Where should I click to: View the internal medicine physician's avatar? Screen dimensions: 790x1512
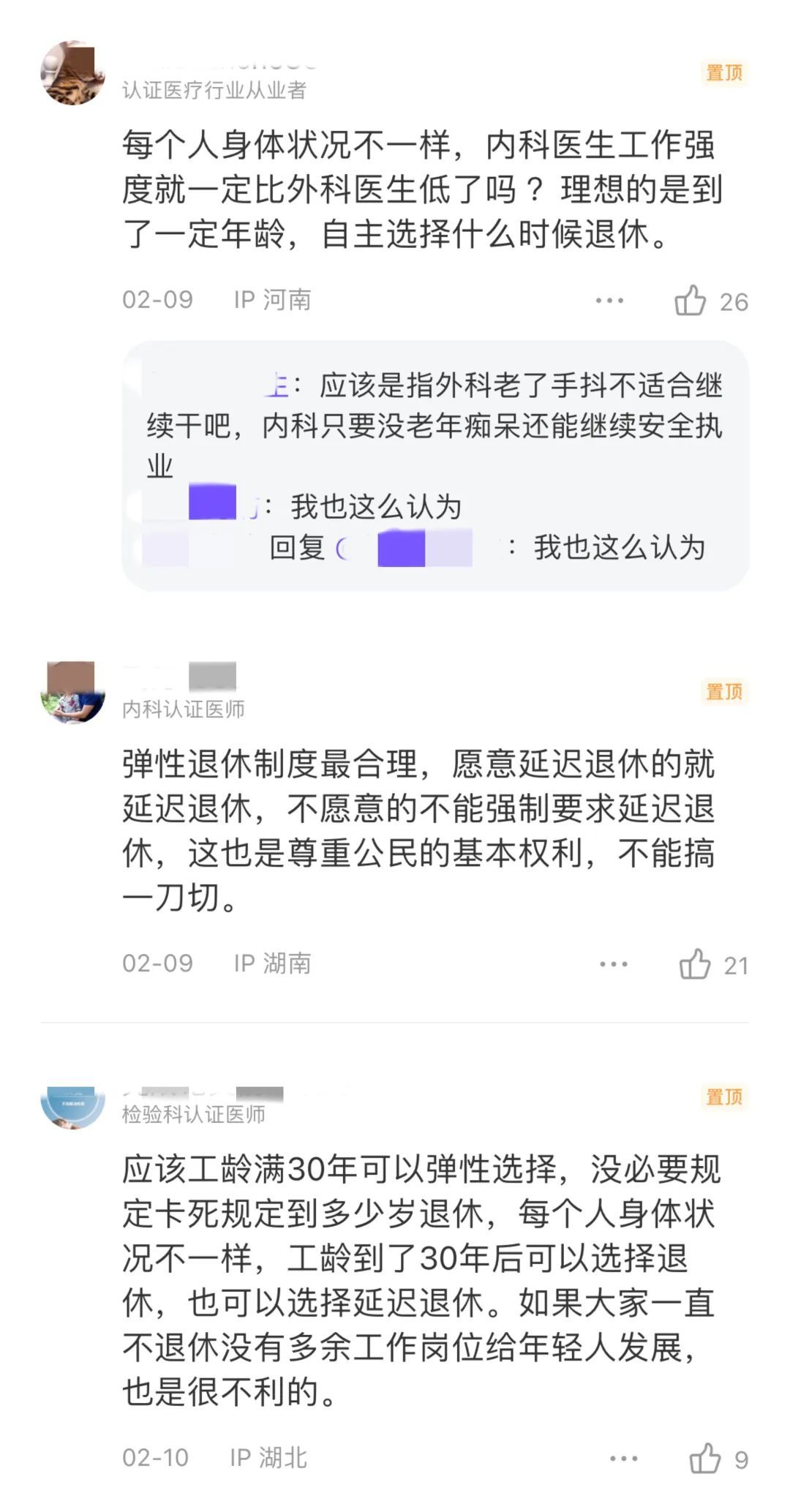(72, 692)
